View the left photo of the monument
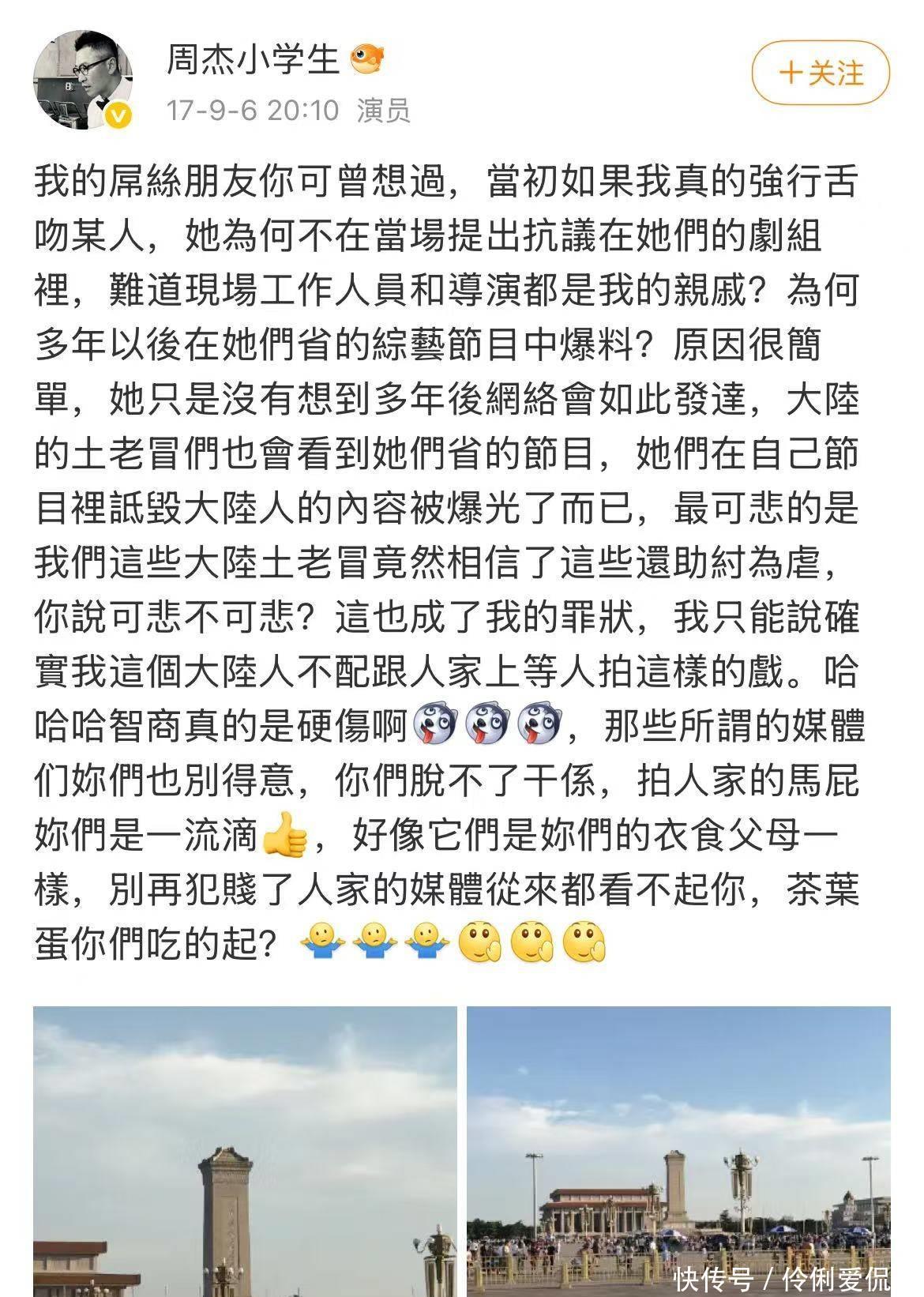Screen dimensions: 924x1297 point(245,1151)
